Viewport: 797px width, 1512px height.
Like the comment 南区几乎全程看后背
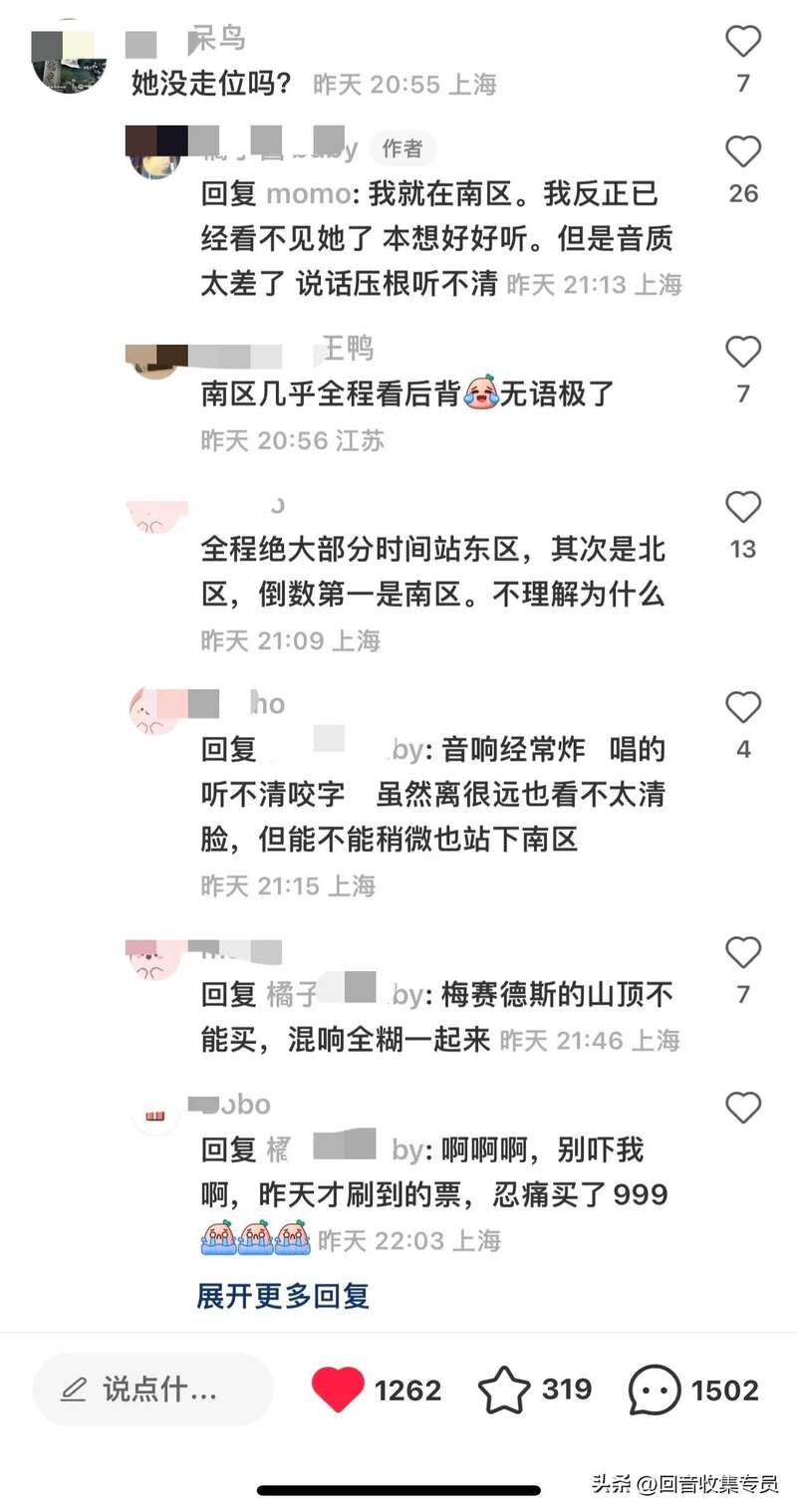point(742,353)
